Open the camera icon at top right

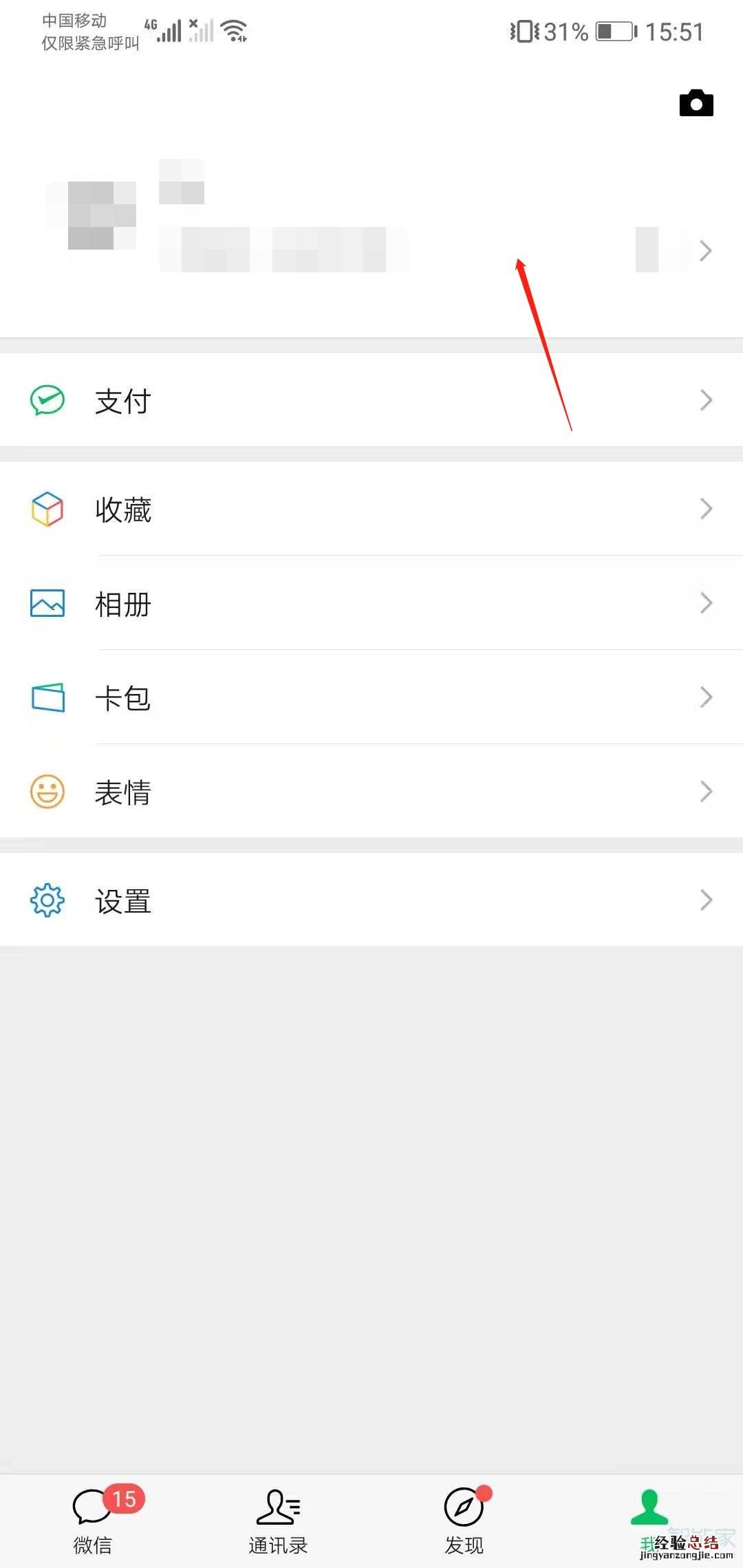tap(696, 103)
